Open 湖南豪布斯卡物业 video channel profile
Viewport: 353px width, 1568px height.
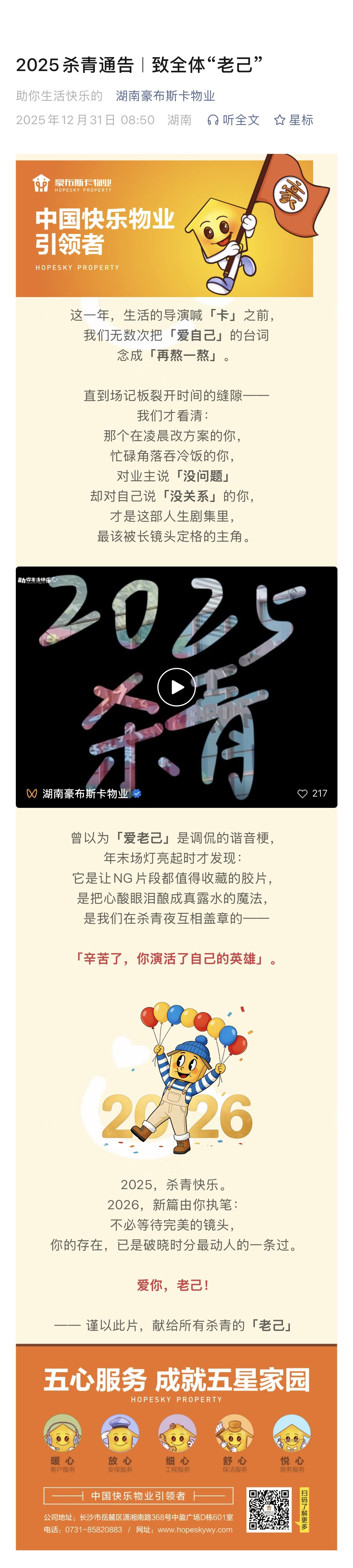point(85,794)
